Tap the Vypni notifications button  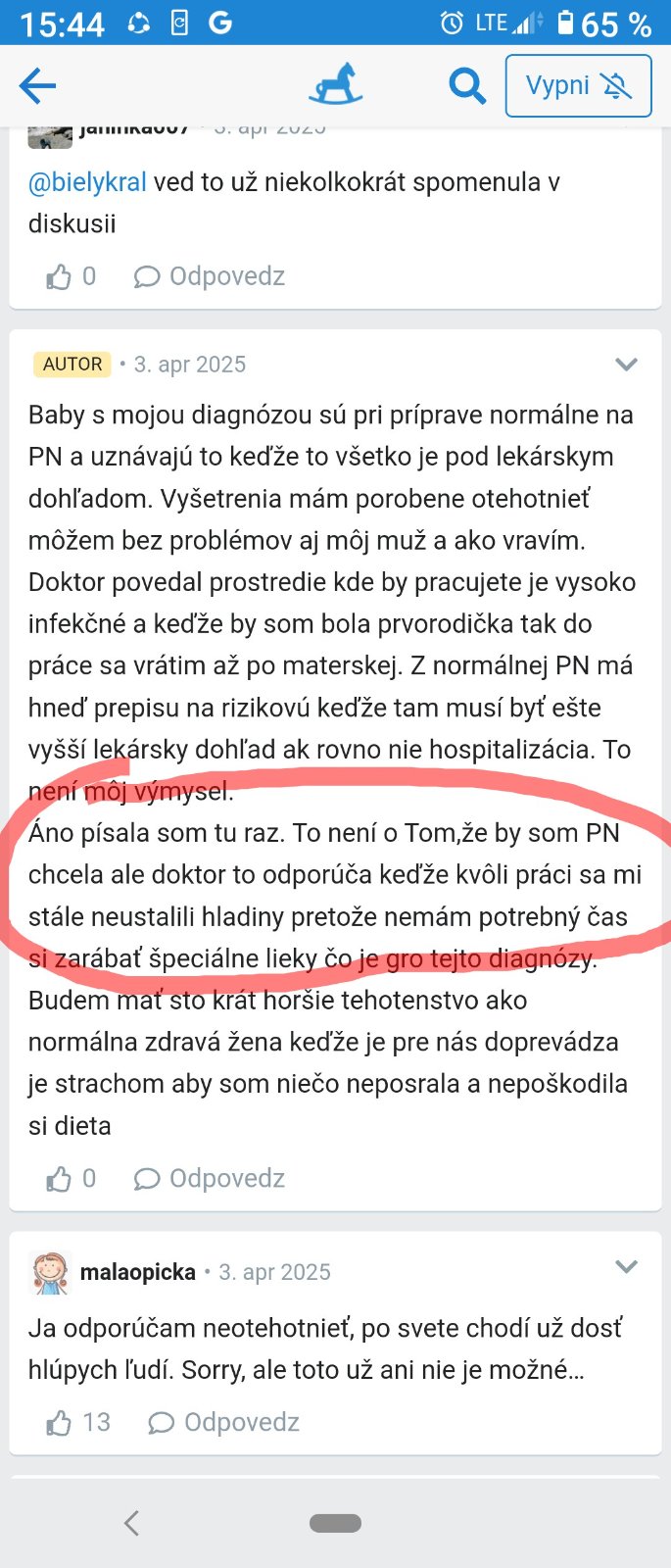click(x=578, y=86)
